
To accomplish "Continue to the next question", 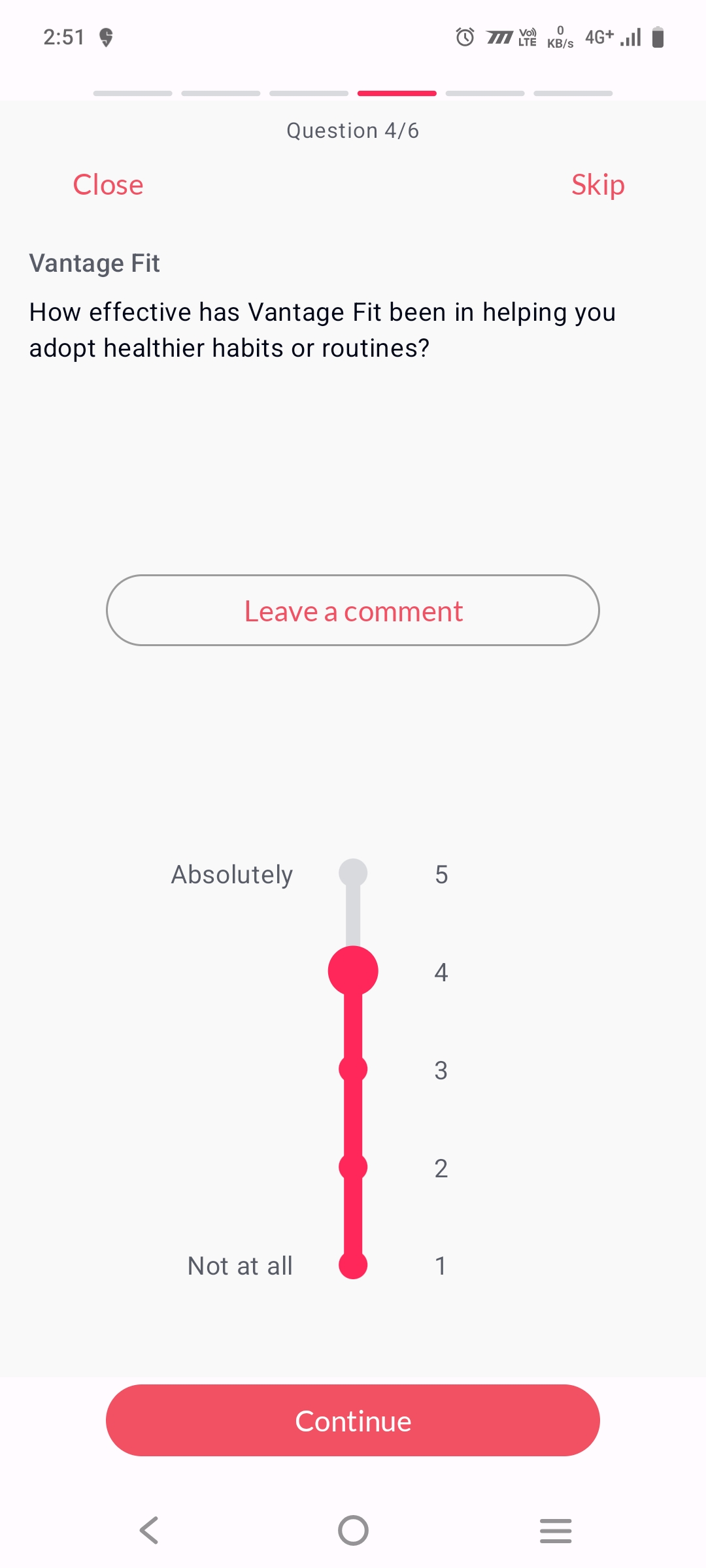I will [x=353, y=1420].
